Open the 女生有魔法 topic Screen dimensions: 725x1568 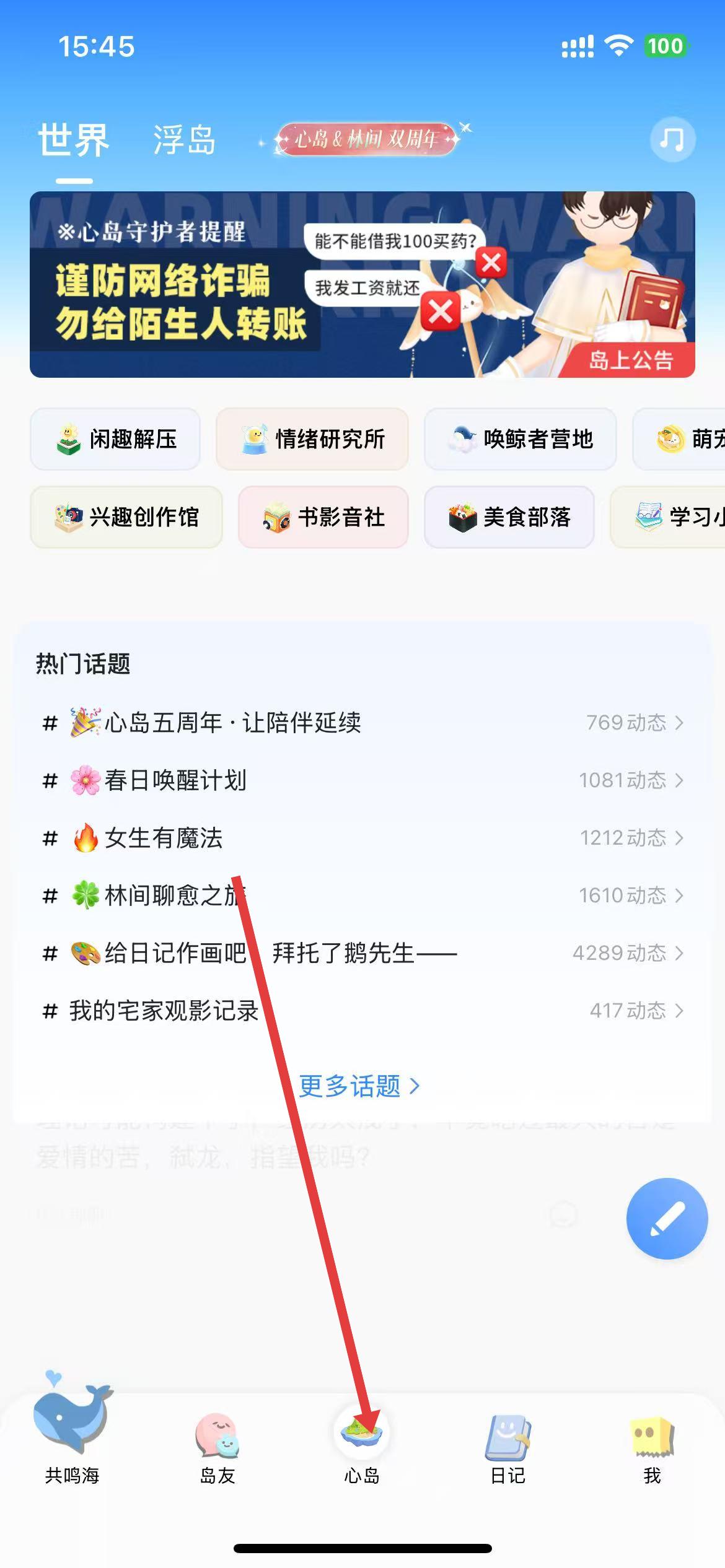click(163, 838)
